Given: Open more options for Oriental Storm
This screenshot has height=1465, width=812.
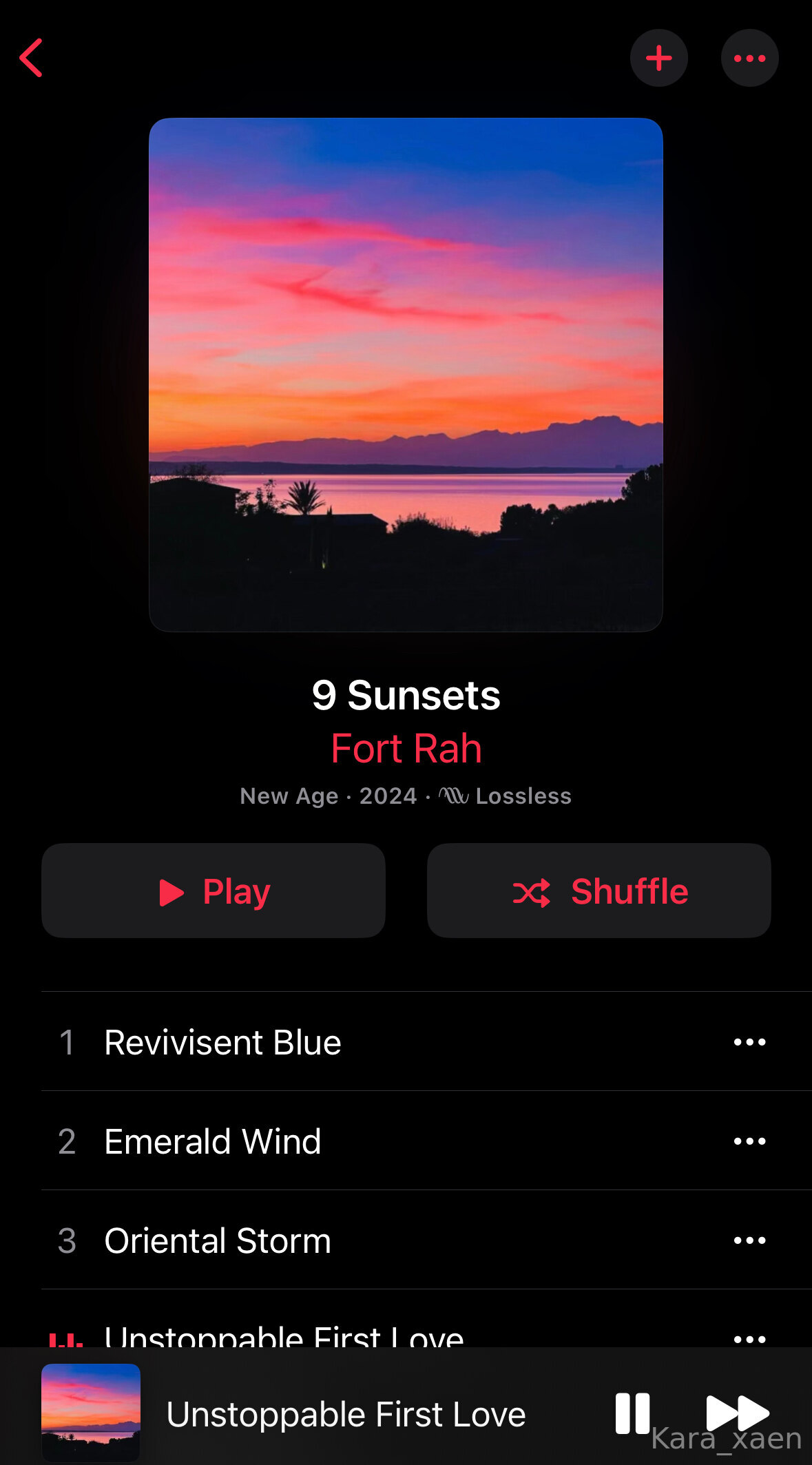Looking at the screenshot, I should (749, 1240).
